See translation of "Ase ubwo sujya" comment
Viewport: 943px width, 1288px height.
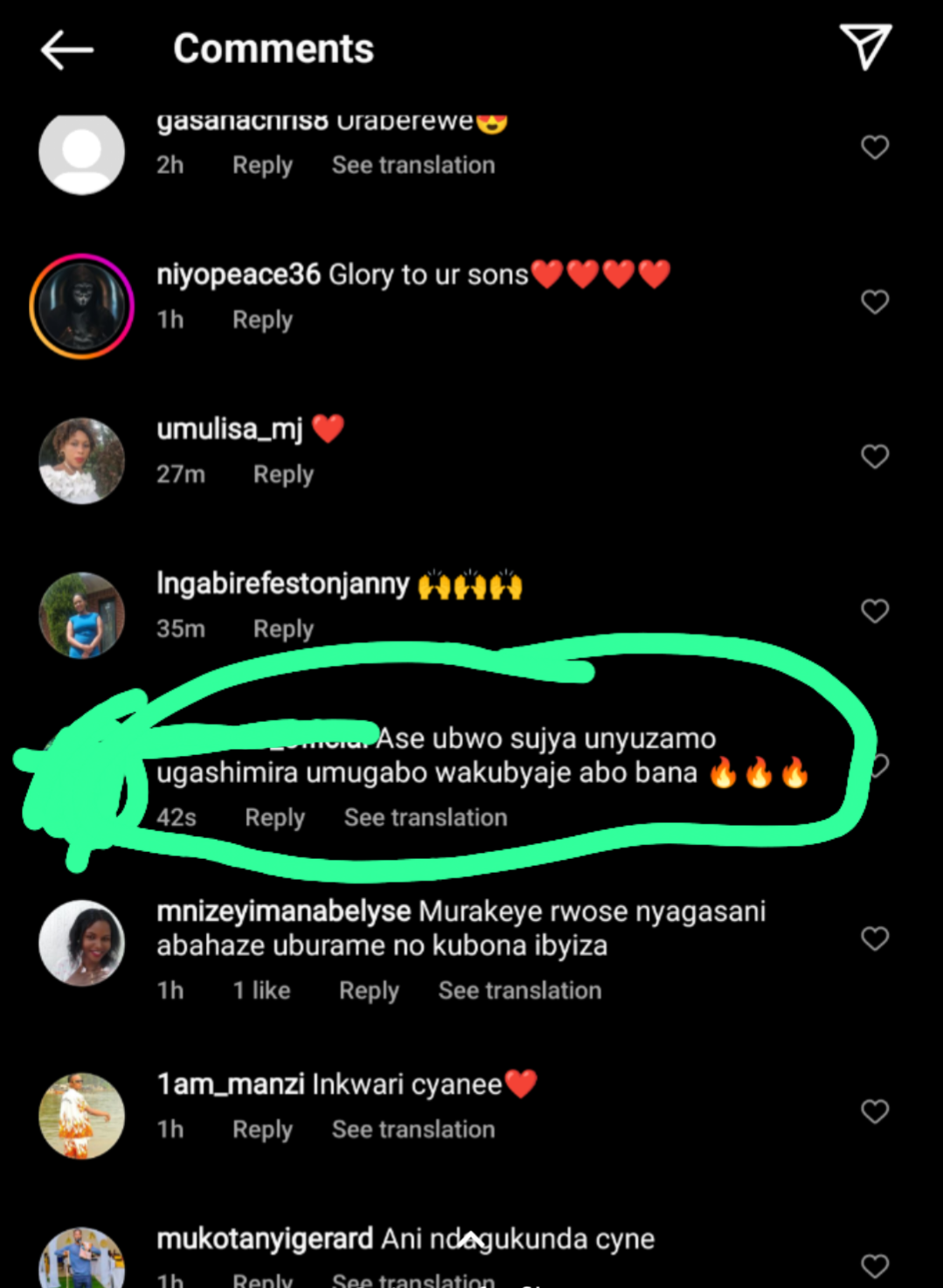pos(426,818)
